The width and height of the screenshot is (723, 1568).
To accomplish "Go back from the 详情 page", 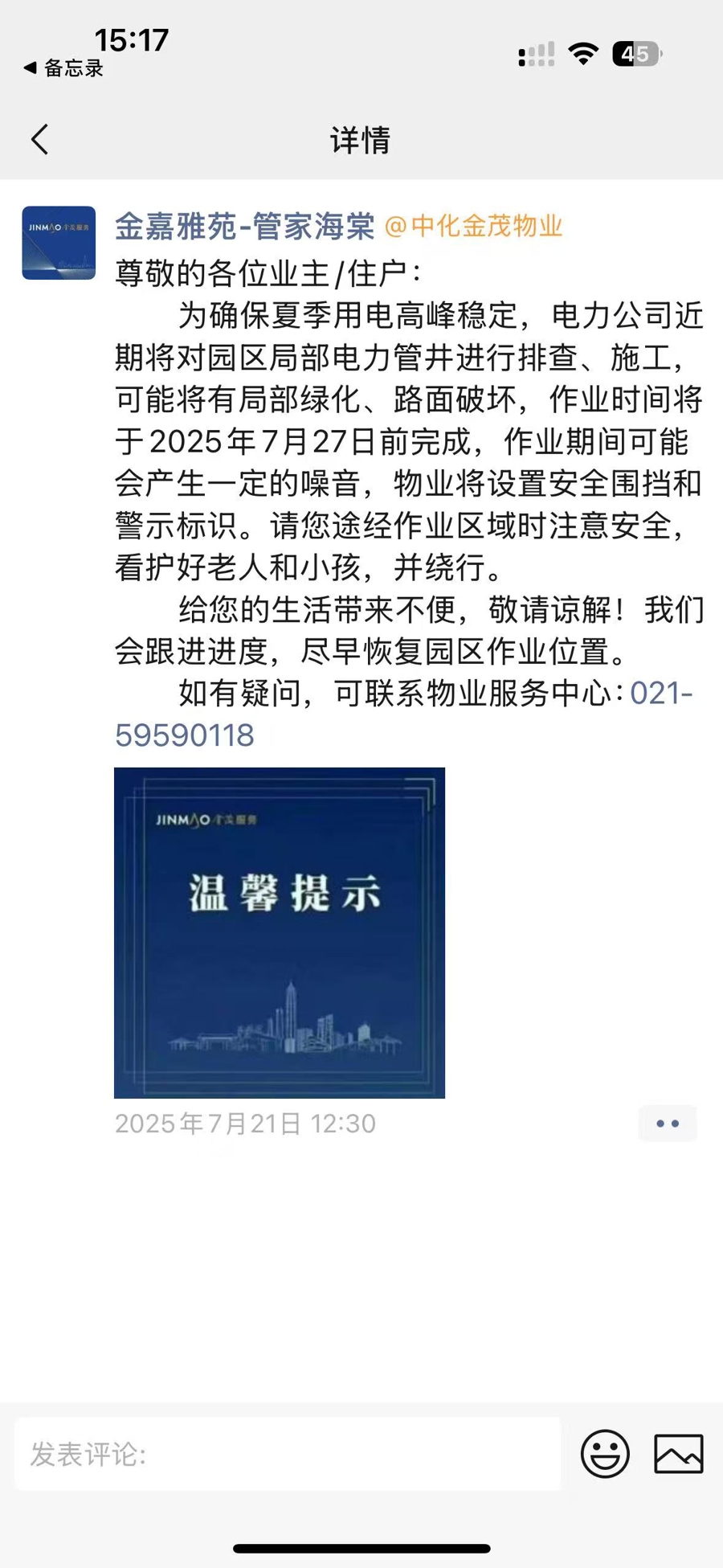I will tap(40, 139).
